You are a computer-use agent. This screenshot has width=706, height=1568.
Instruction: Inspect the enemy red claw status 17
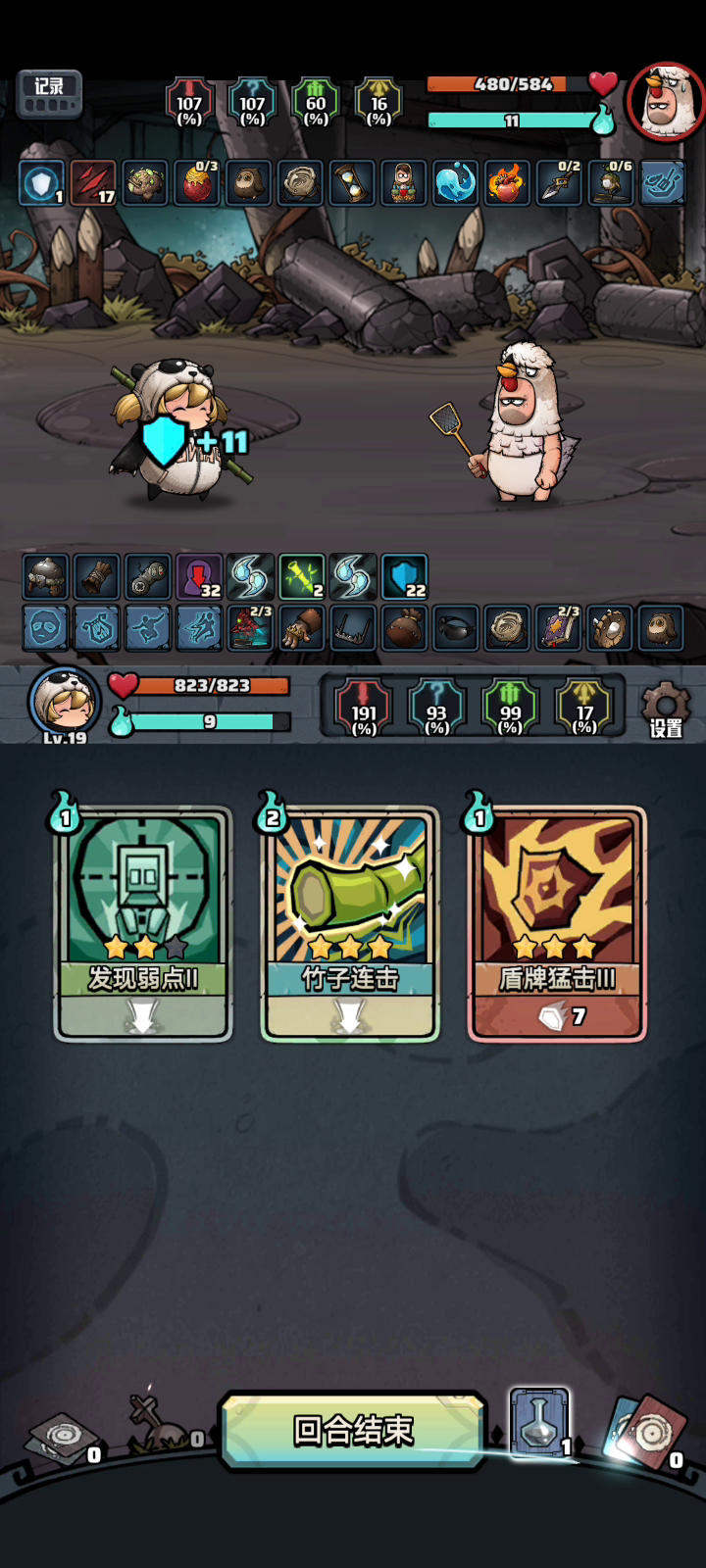(x=94, y=182)
